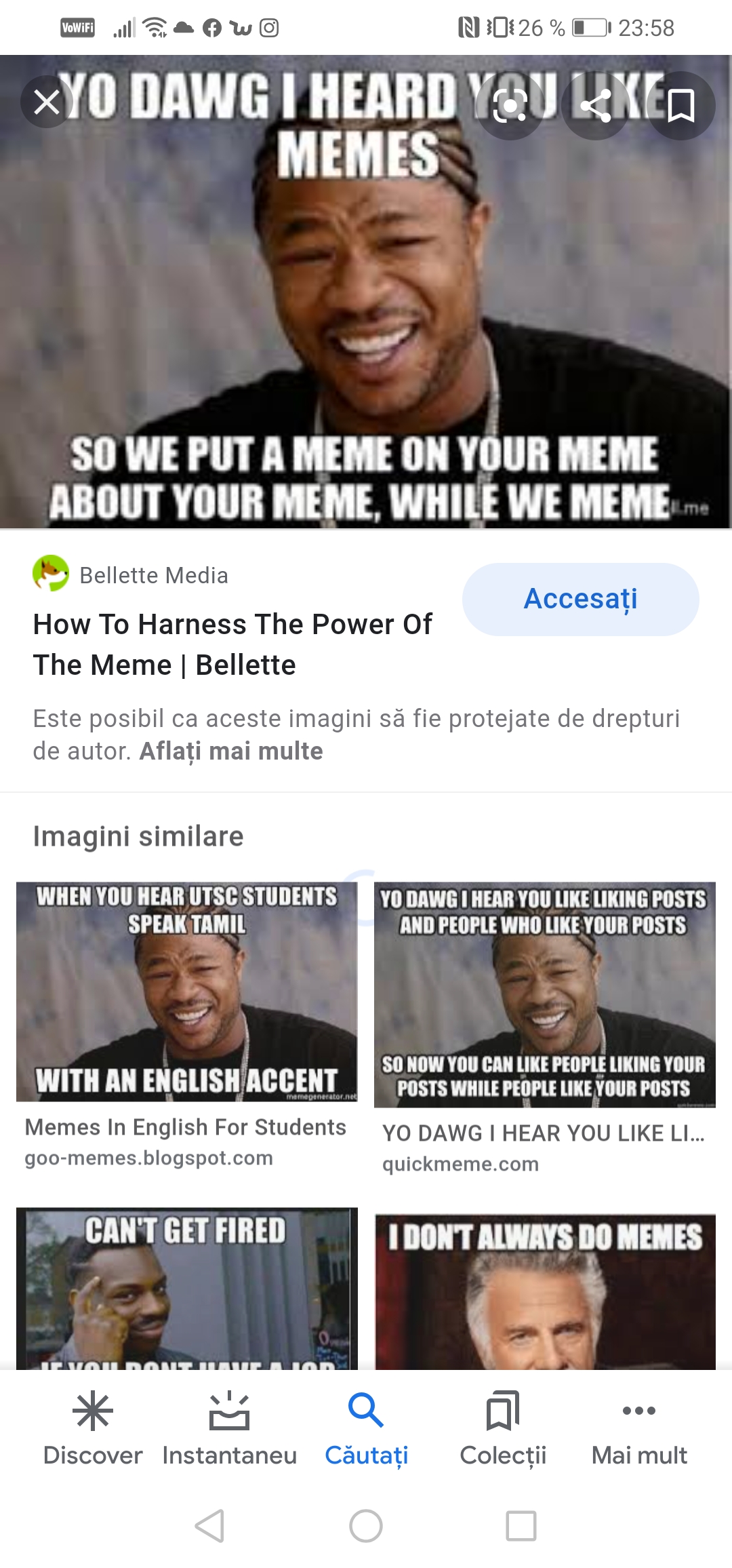Viewport: 732px width, 1568px height.
Task: Switch to the Instantaneu tab
Action: 230,1428
